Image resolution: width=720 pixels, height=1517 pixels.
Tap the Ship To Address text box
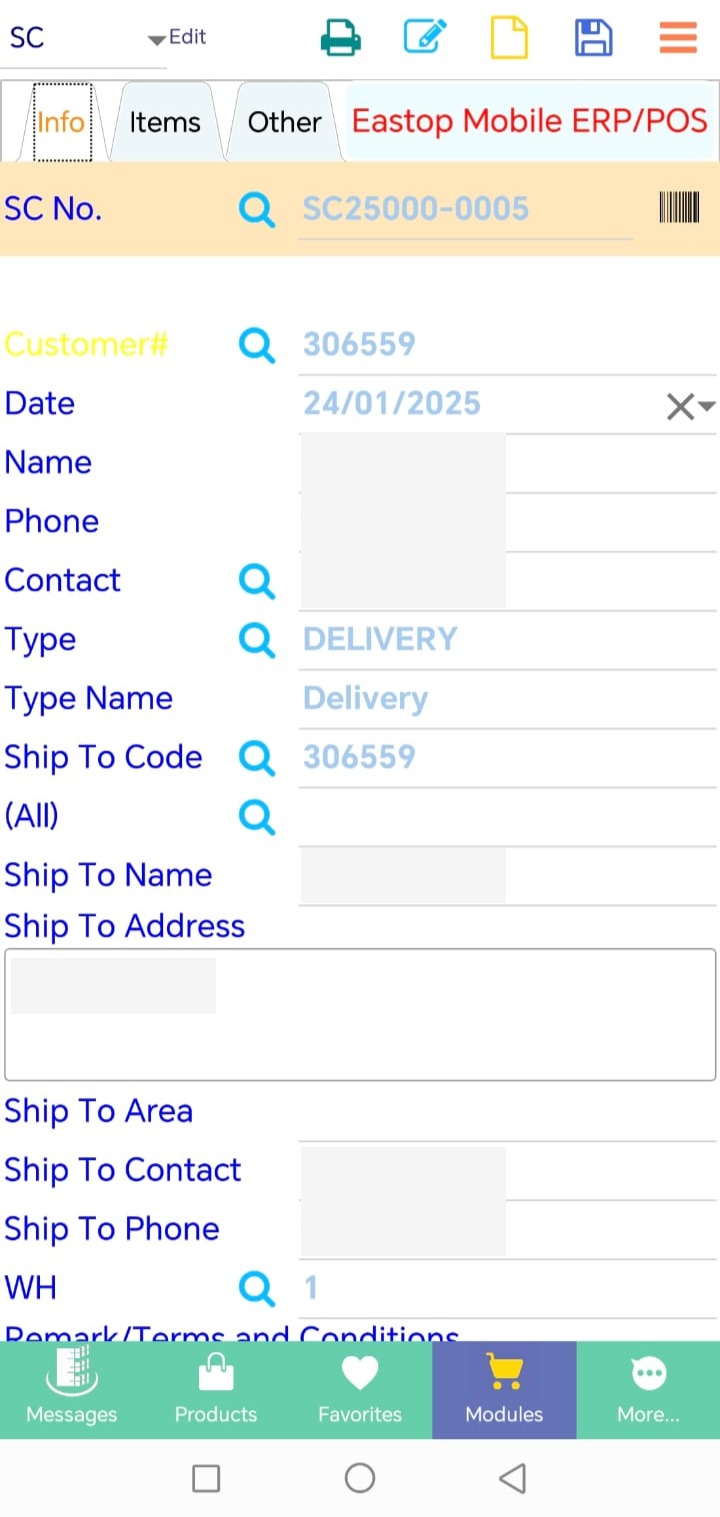coord(360,1014)
